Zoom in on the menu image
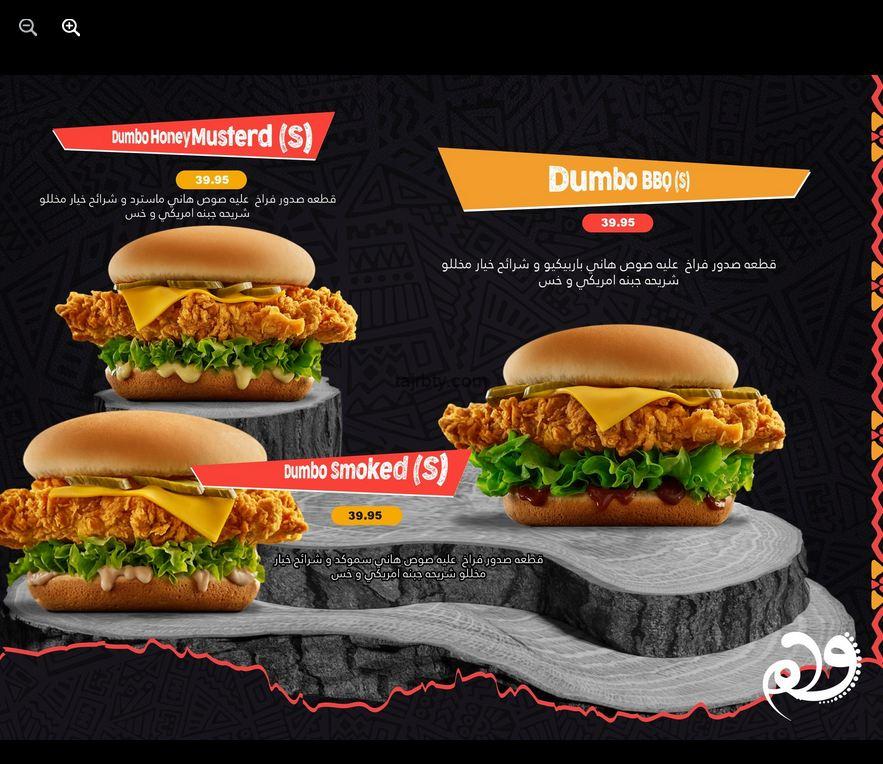883x764 pixels. tap(71, 28)
